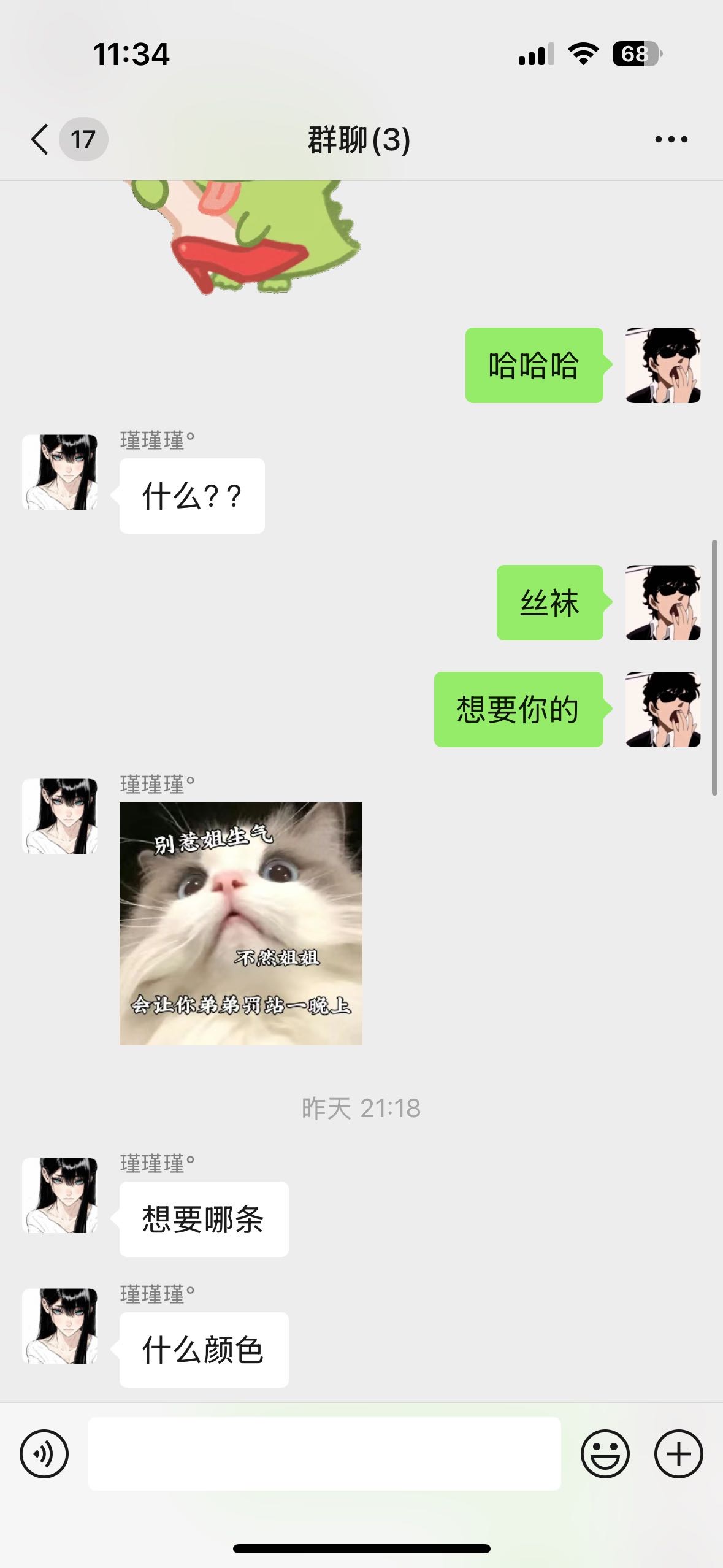
Task: Tap the unread count badge showing 17
Action: [x=84, y=140]
